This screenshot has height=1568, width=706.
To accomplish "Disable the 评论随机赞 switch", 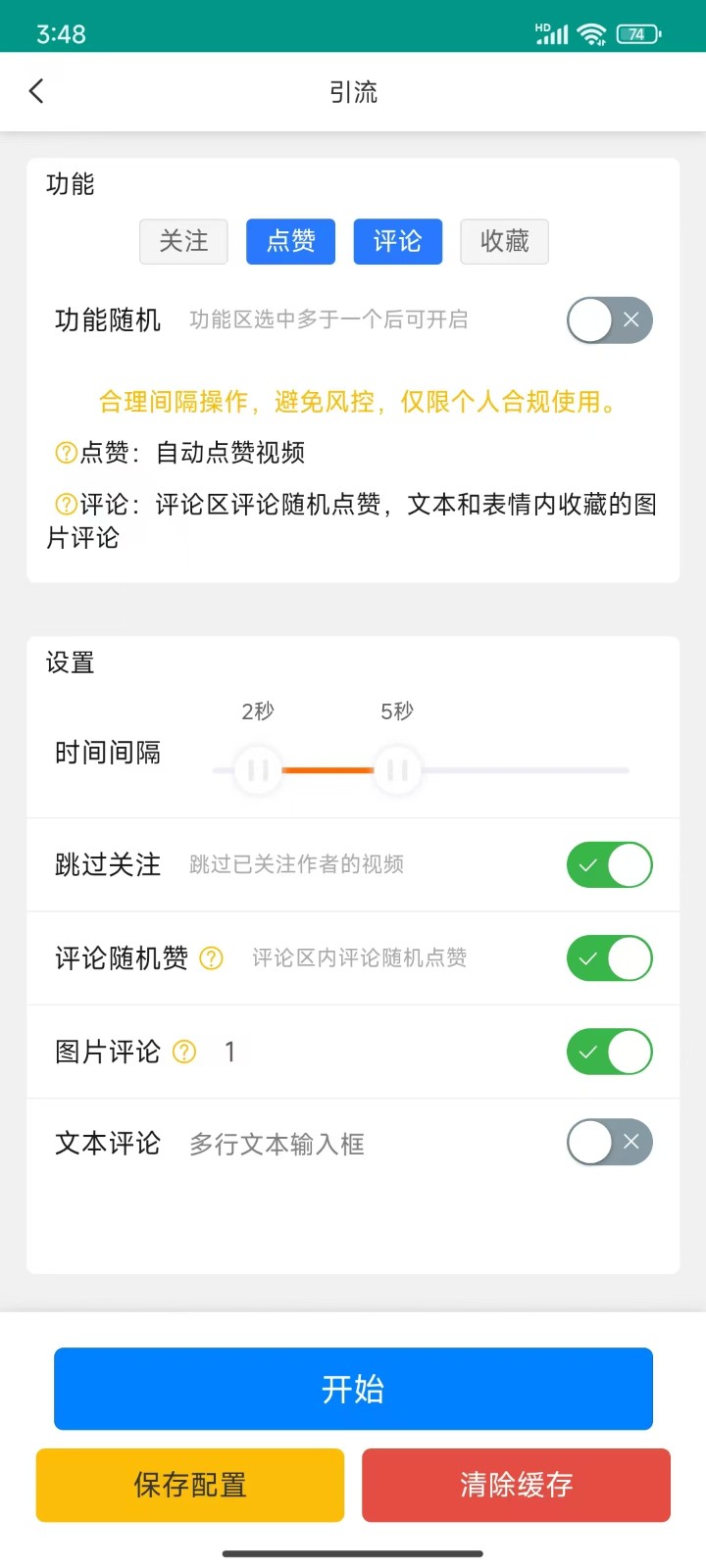I will tap(609, 957).
